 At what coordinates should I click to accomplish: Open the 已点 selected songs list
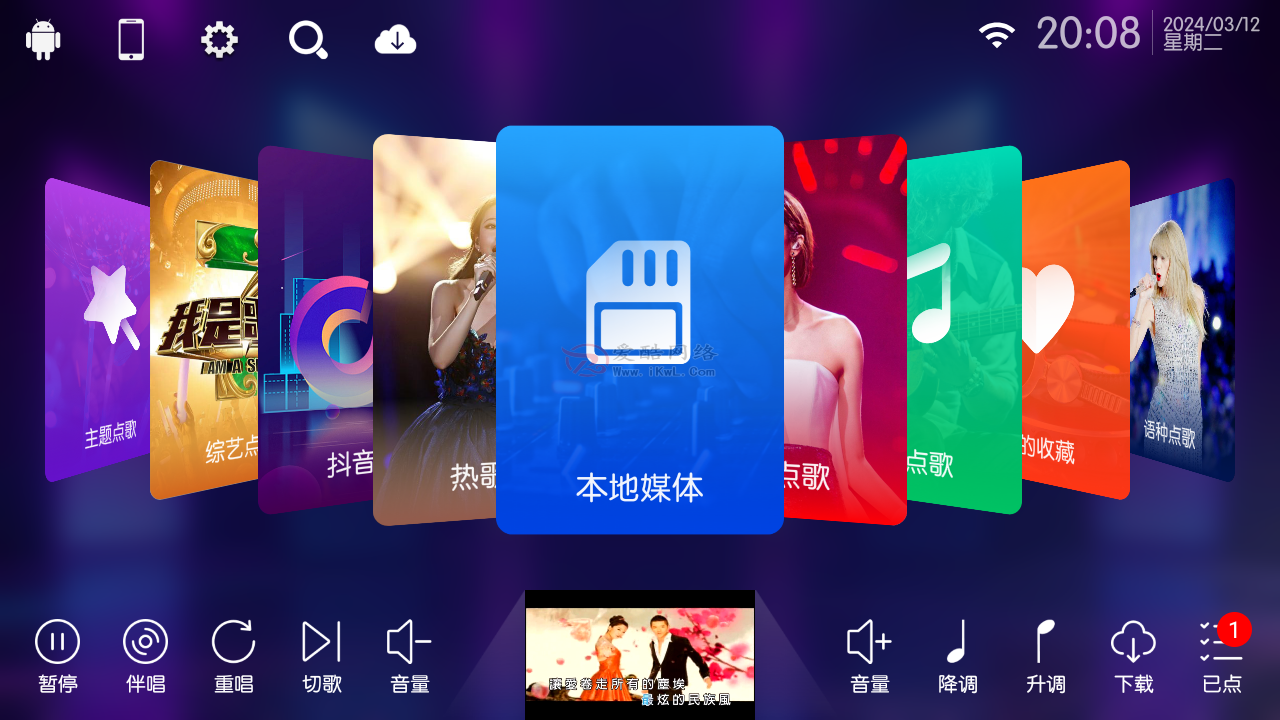(1222, 655)
